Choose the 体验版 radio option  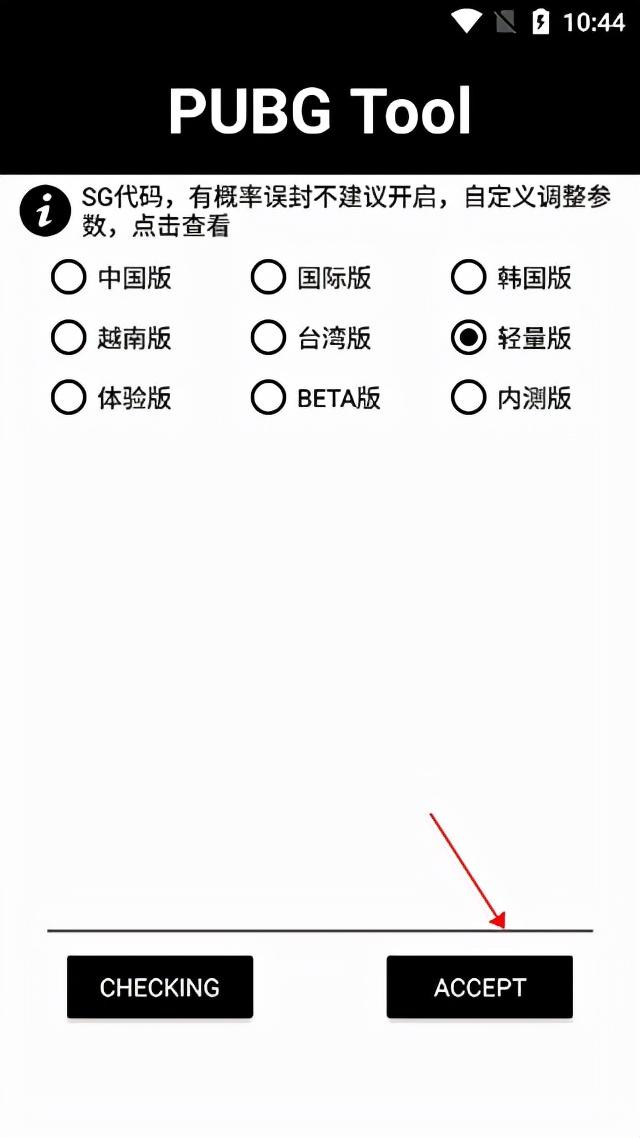pyautogui.click(x=68, y=398)
